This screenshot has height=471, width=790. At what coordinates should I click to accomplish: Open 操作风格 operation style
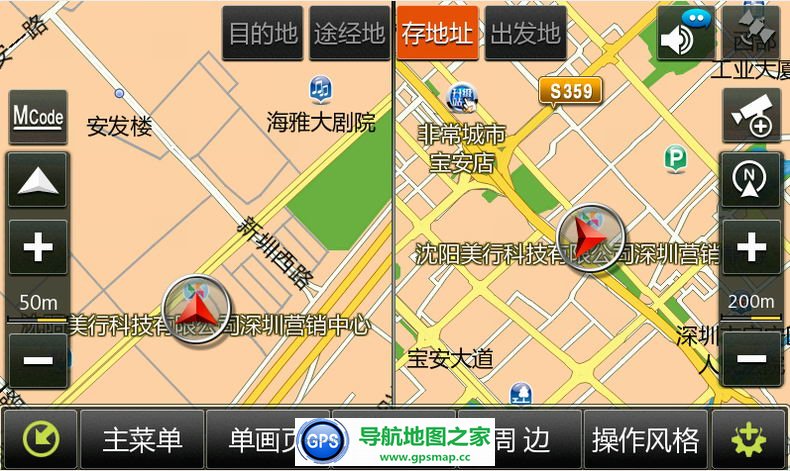pyautogui.click(x=645, y=439)
